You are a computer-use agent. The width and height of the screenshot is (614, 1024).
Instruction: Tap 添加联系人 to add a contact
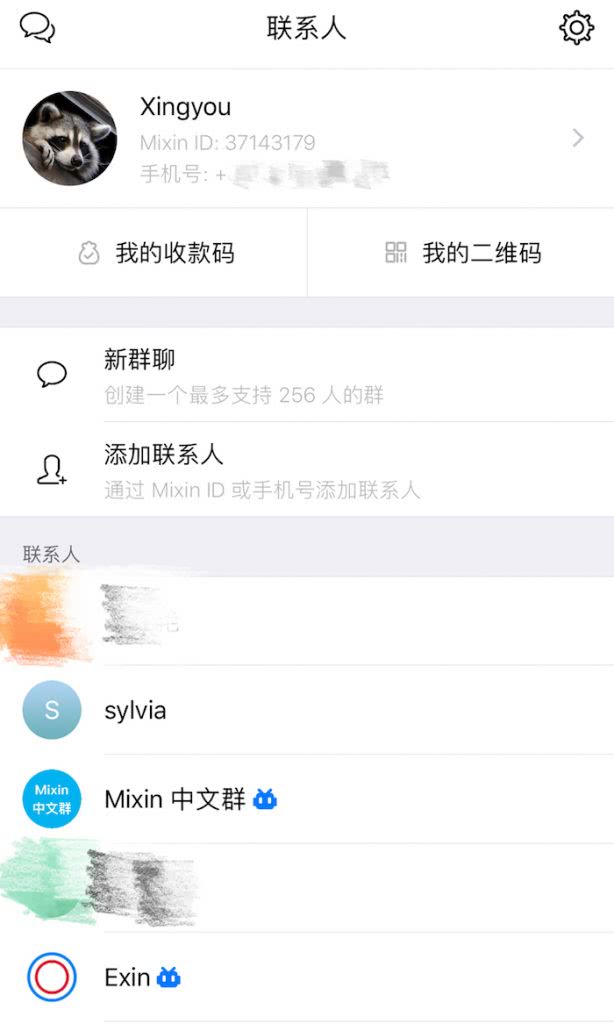click(x=306, y=470)
